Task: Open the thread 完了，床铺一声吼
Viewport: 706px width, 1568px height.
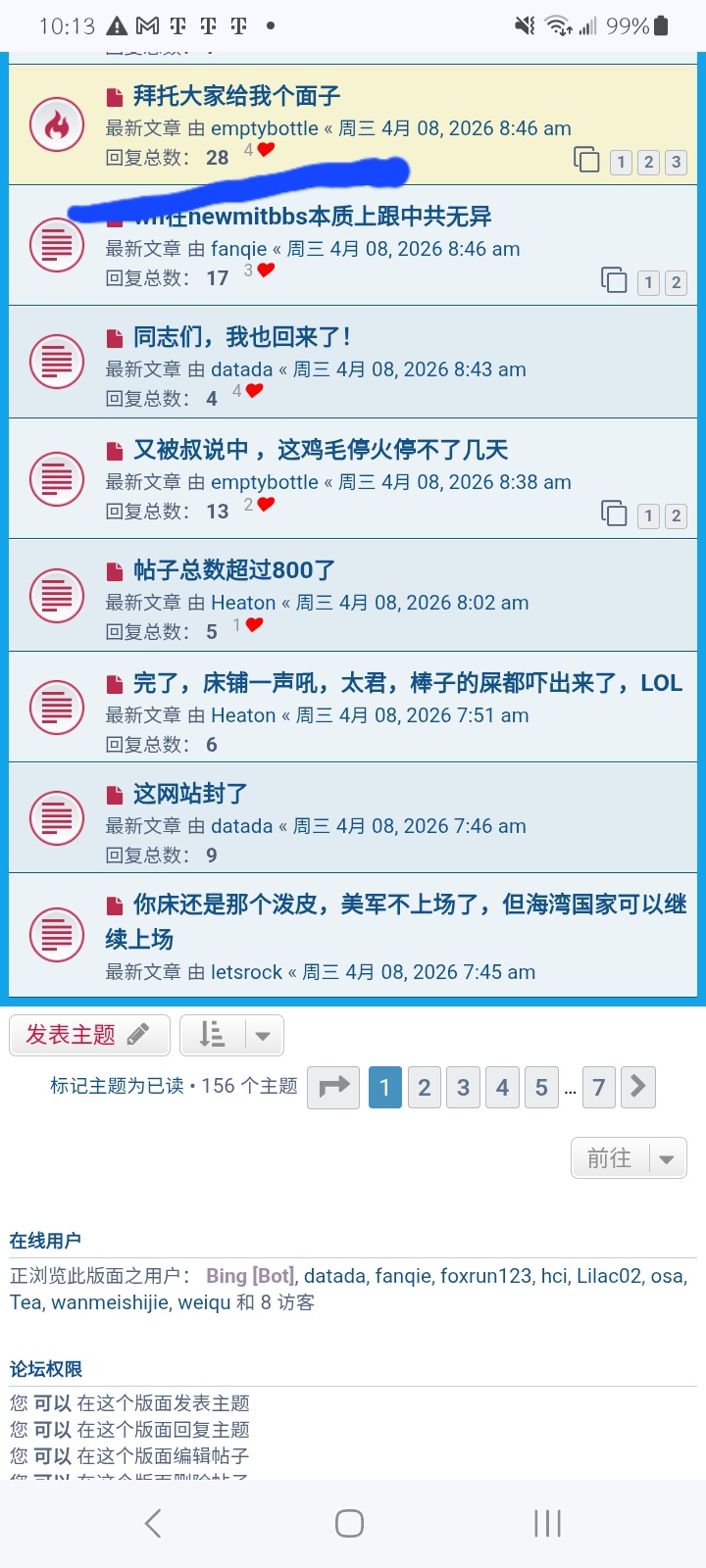Action: click(407, 683)
